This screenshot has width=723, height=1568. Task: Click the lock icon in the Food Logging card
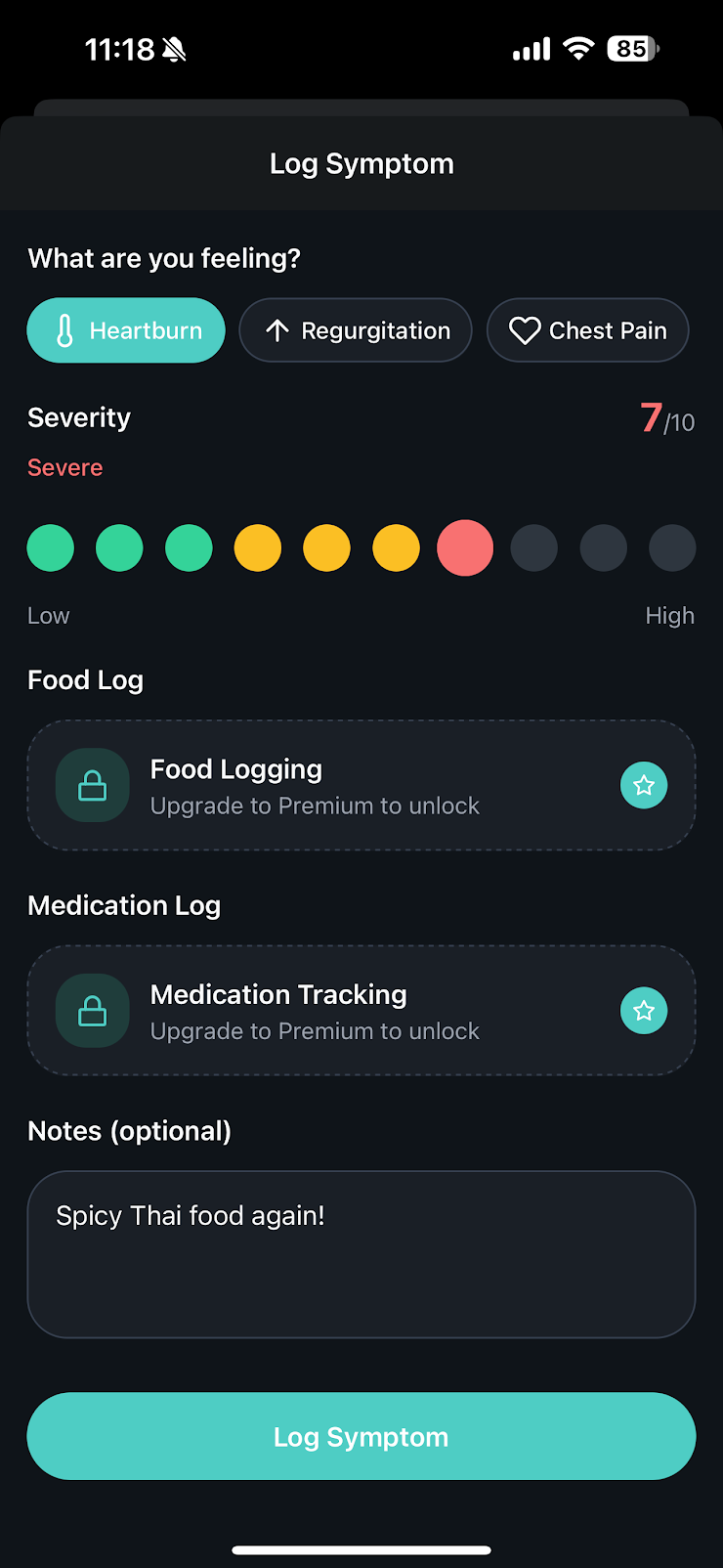coord(92,785)
